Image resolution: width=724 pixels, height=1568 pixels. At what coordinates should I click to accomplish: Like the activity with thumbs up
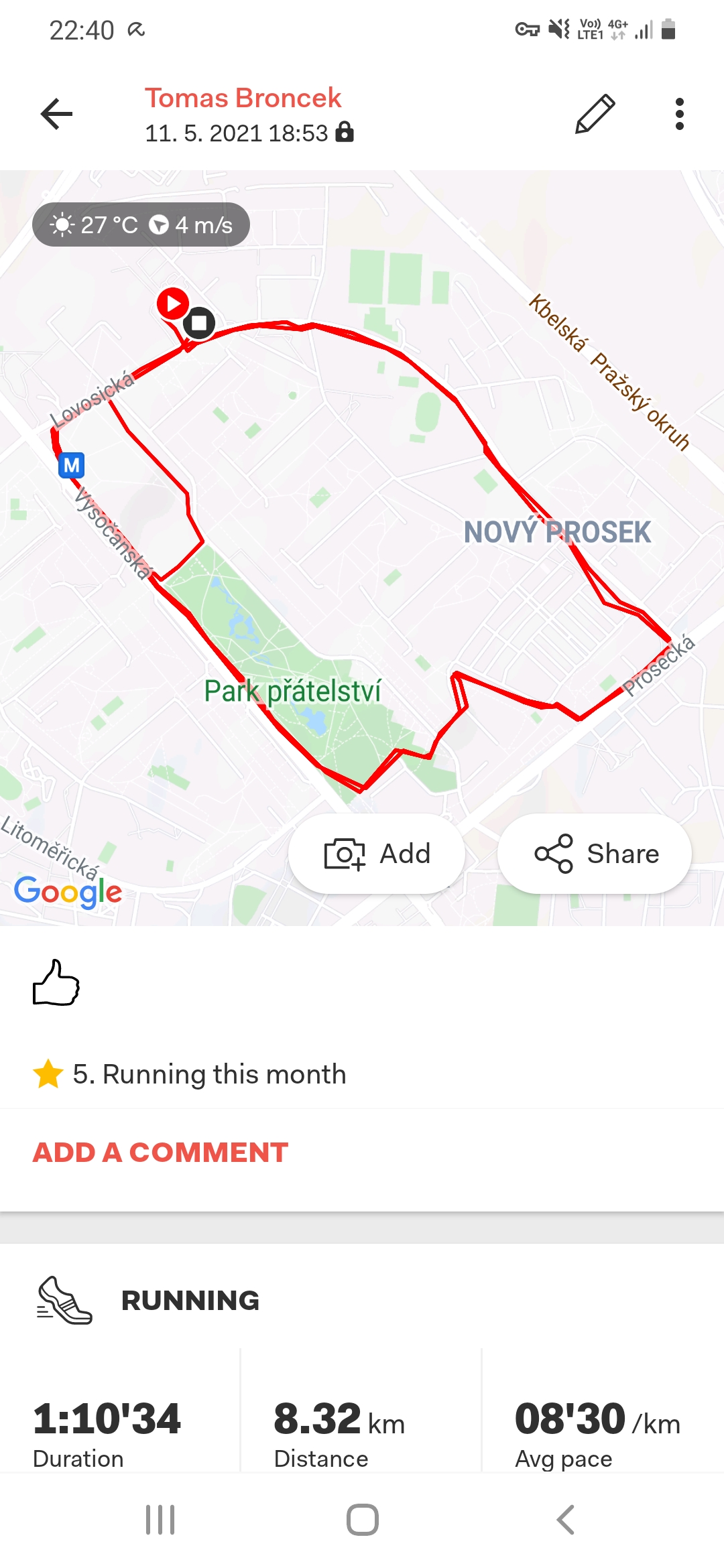56,982
